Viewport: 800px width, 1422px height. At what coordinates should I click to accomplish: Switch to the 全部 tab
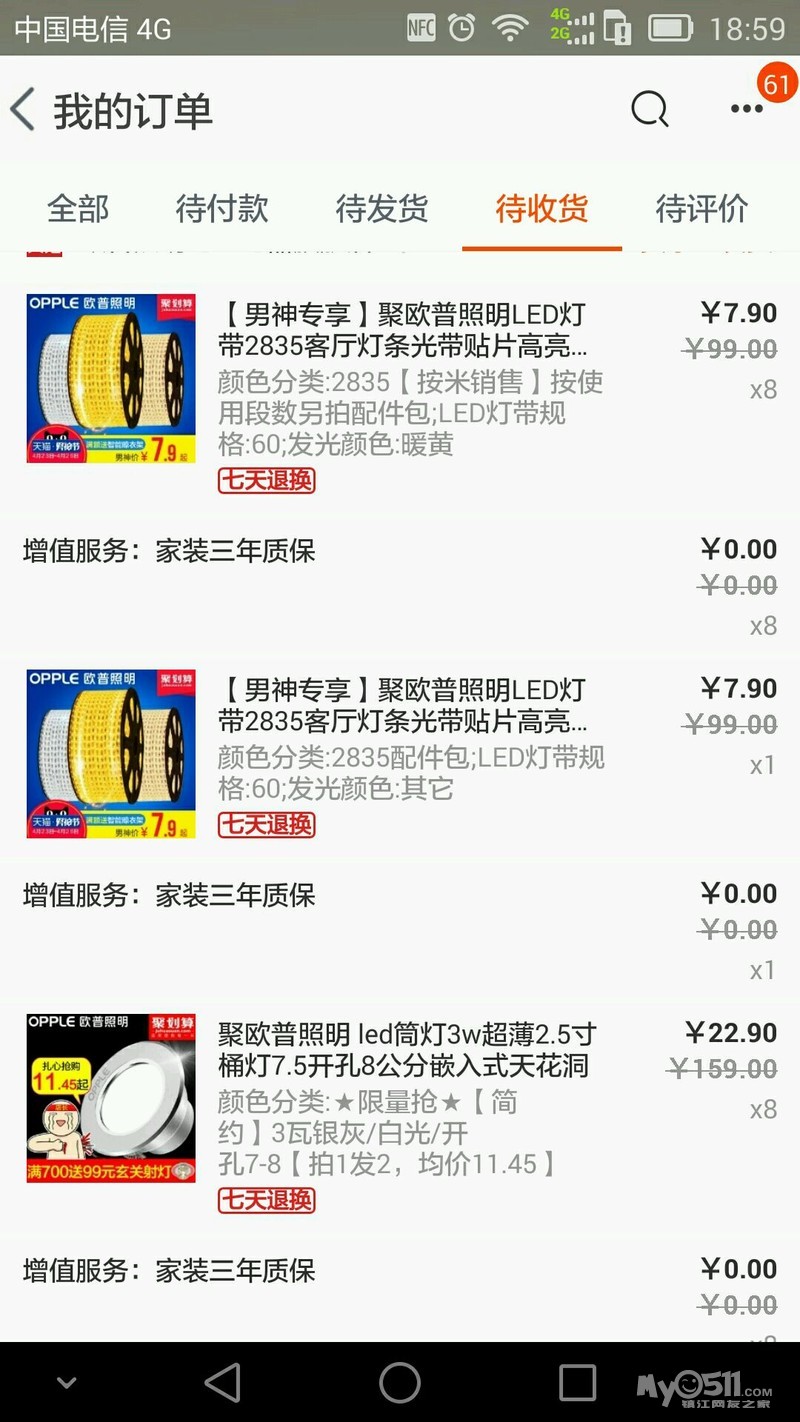point(78,209)
